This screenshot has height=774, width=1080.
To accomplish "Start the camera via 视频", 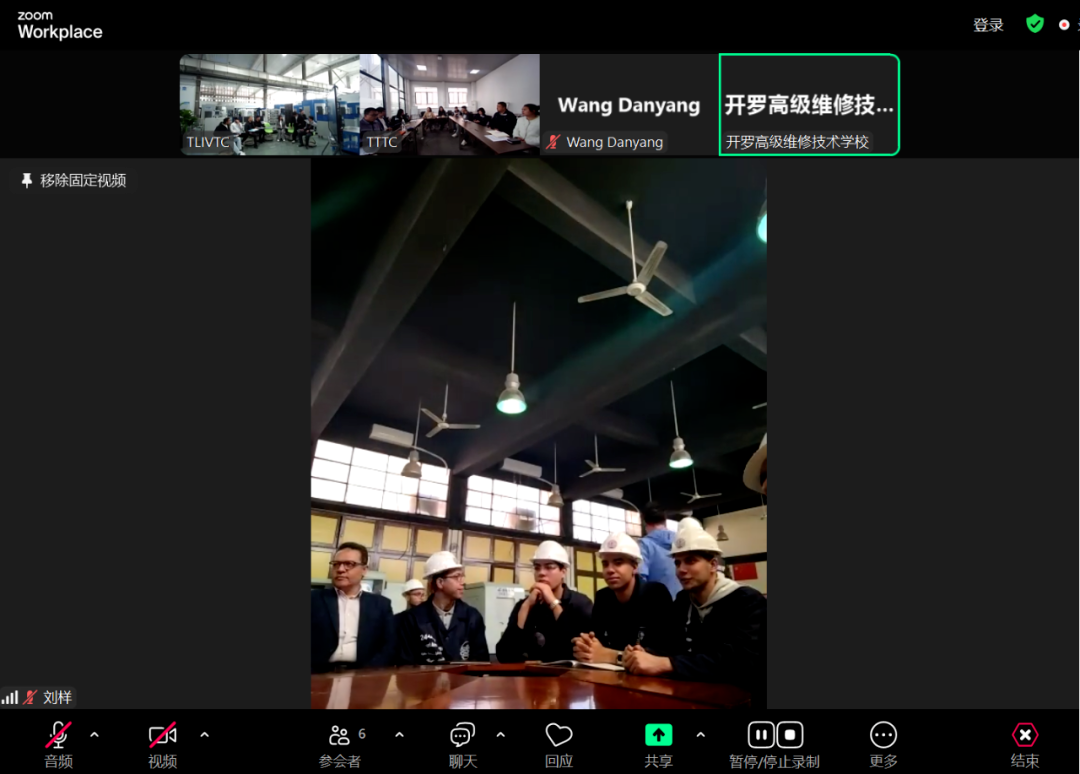I will 162,745.
